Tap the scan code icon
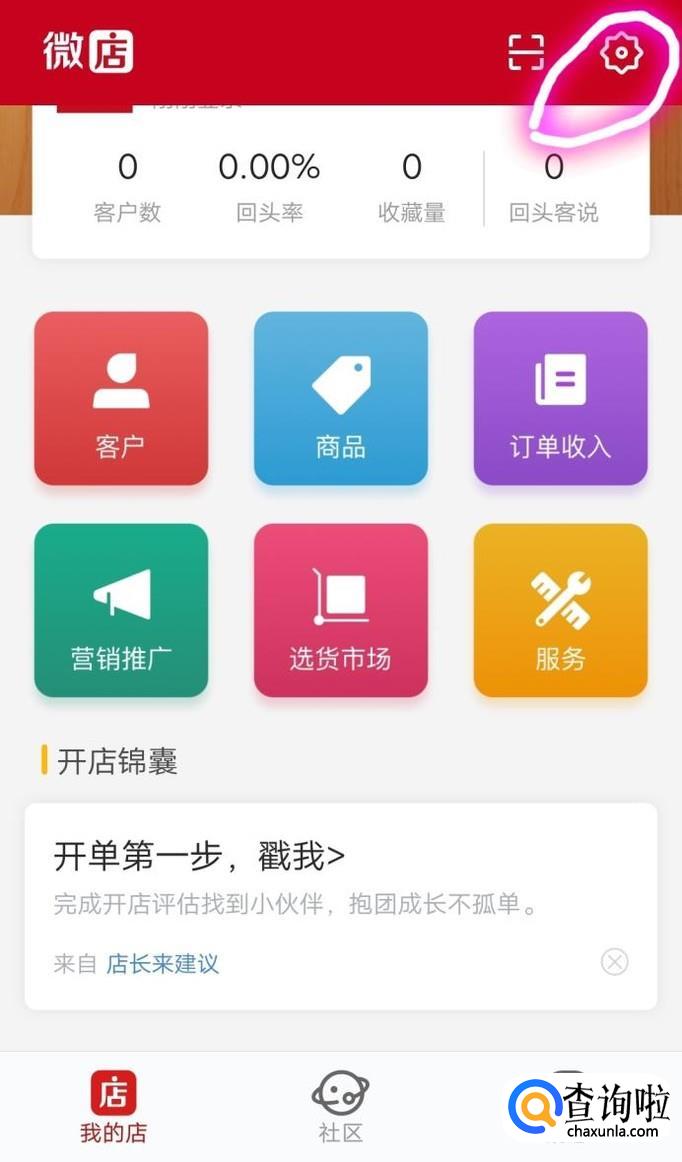Image resolution: width=682 pixels, height=1162 pixels. click(x=526, y=53)
